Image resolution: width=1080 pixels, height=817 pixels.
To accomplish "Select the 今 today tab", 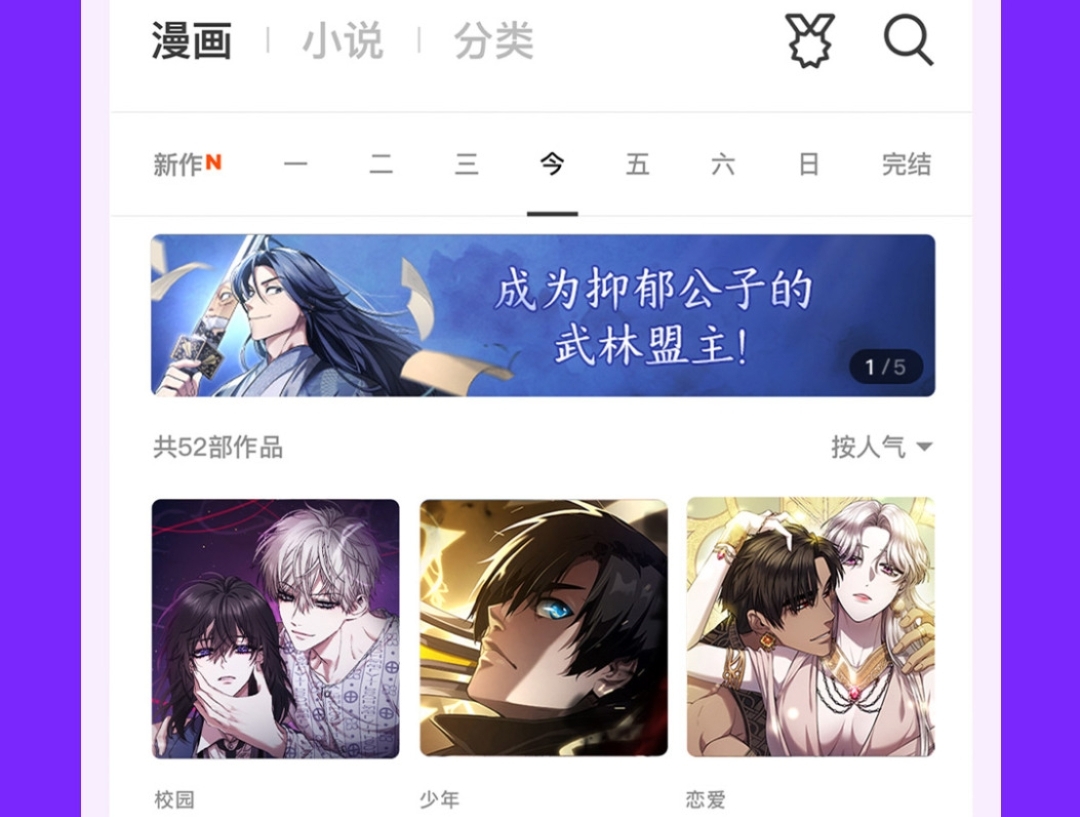I will 552,164.
